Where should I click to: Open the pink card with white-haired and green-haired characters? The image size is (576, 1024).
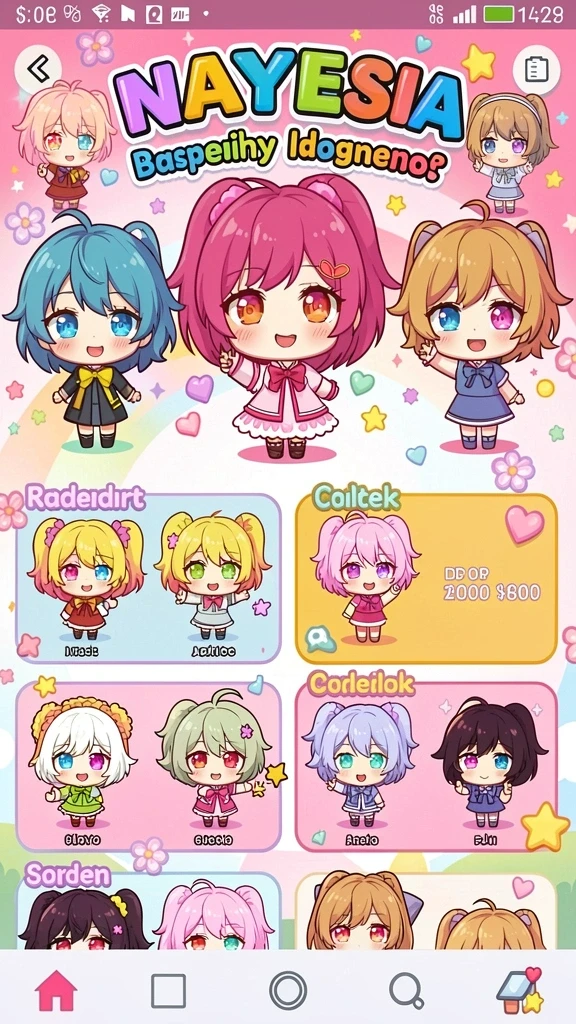point(149,767)
